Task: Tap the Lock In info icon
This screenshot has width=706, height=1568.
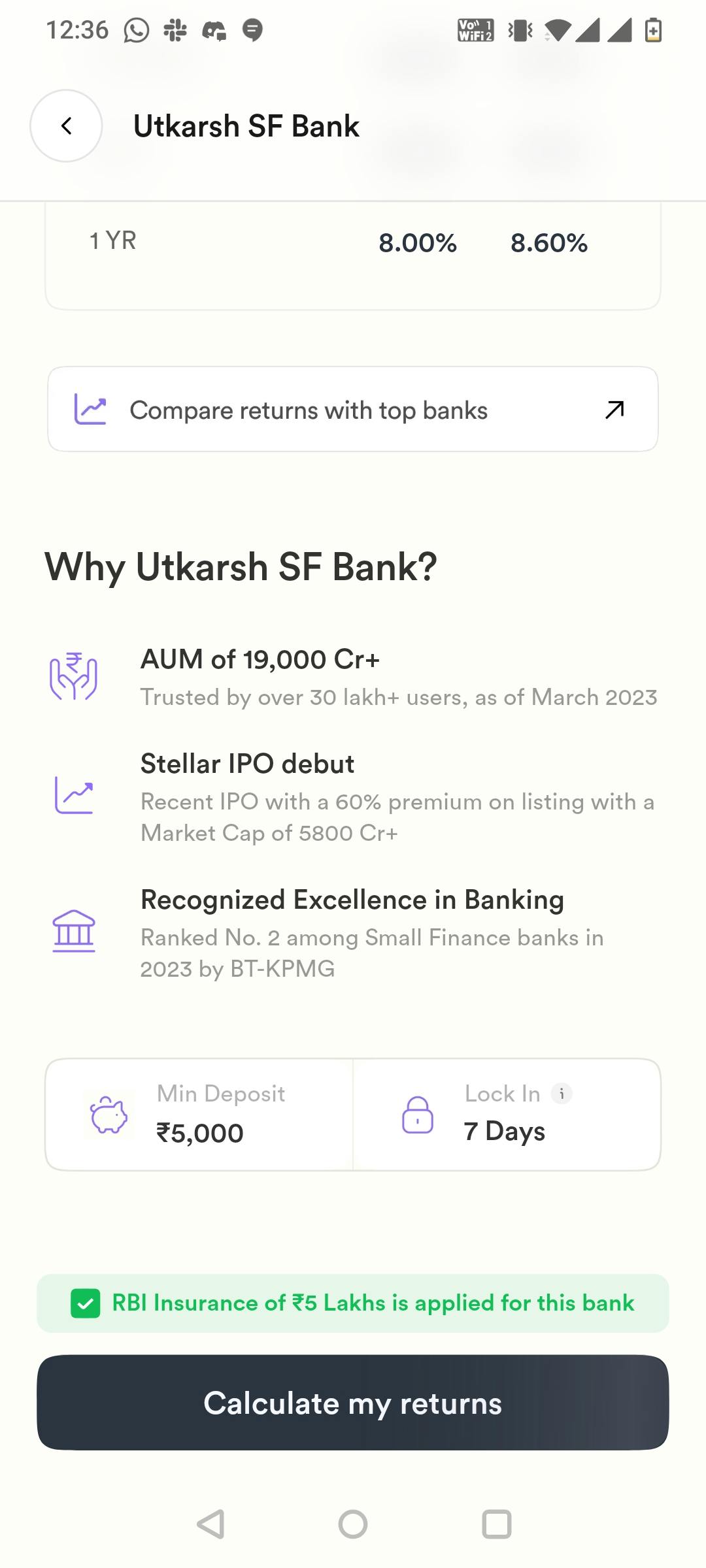Action: (x=561, y=1093)
